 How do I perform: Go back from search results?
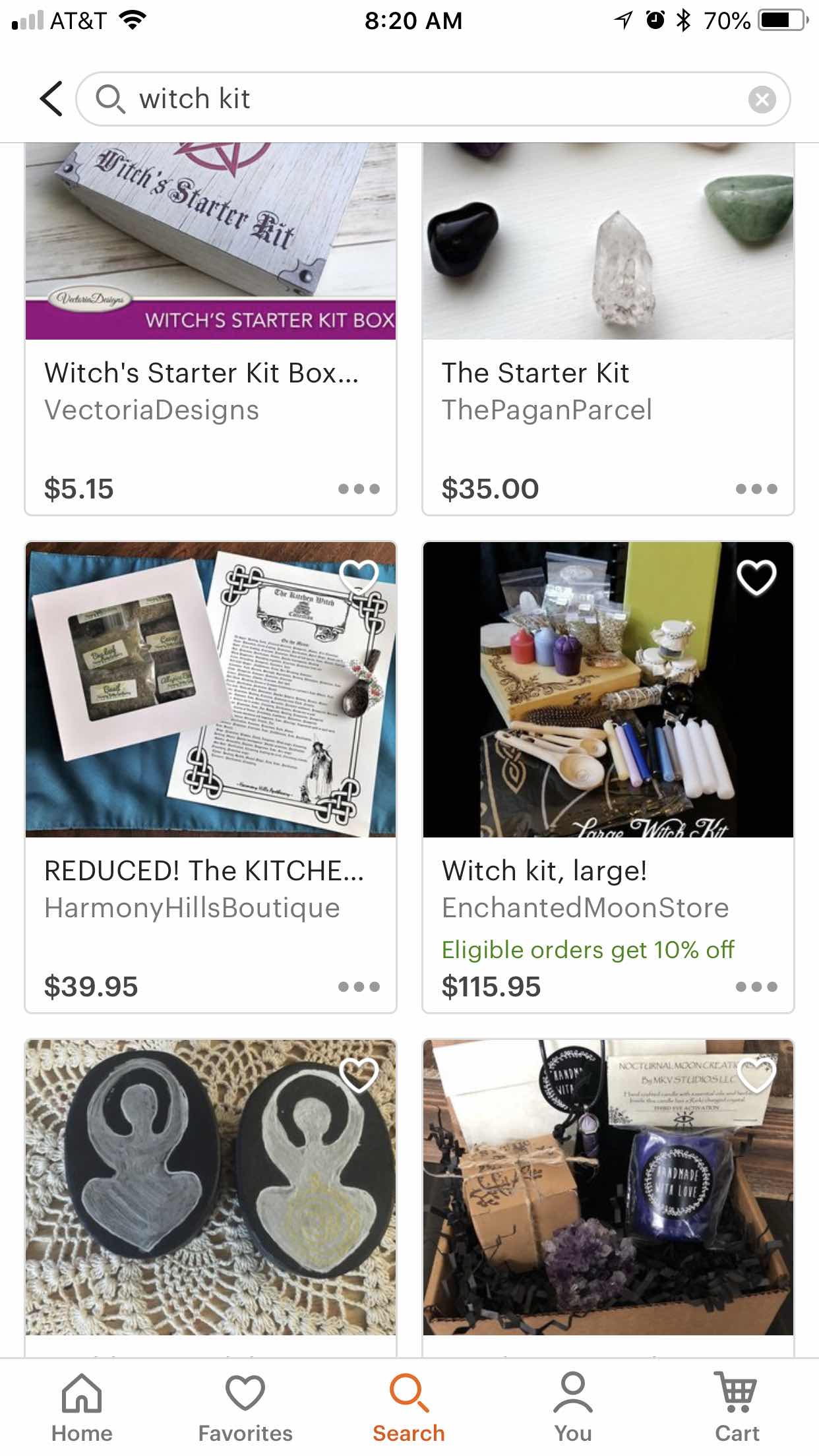[x=51, y=99]
